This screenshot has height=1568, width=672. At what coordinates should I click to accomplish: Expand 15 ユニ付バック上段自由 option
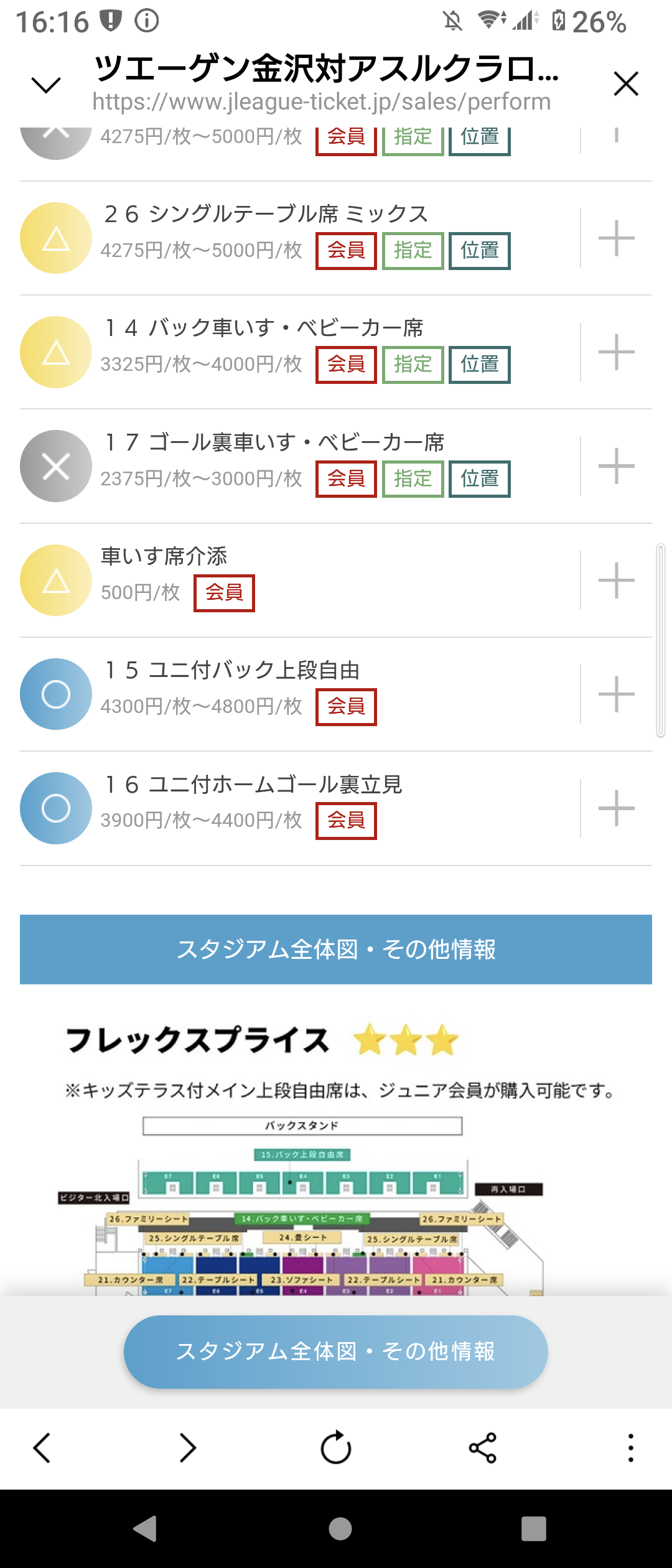[x=616, y=694]
